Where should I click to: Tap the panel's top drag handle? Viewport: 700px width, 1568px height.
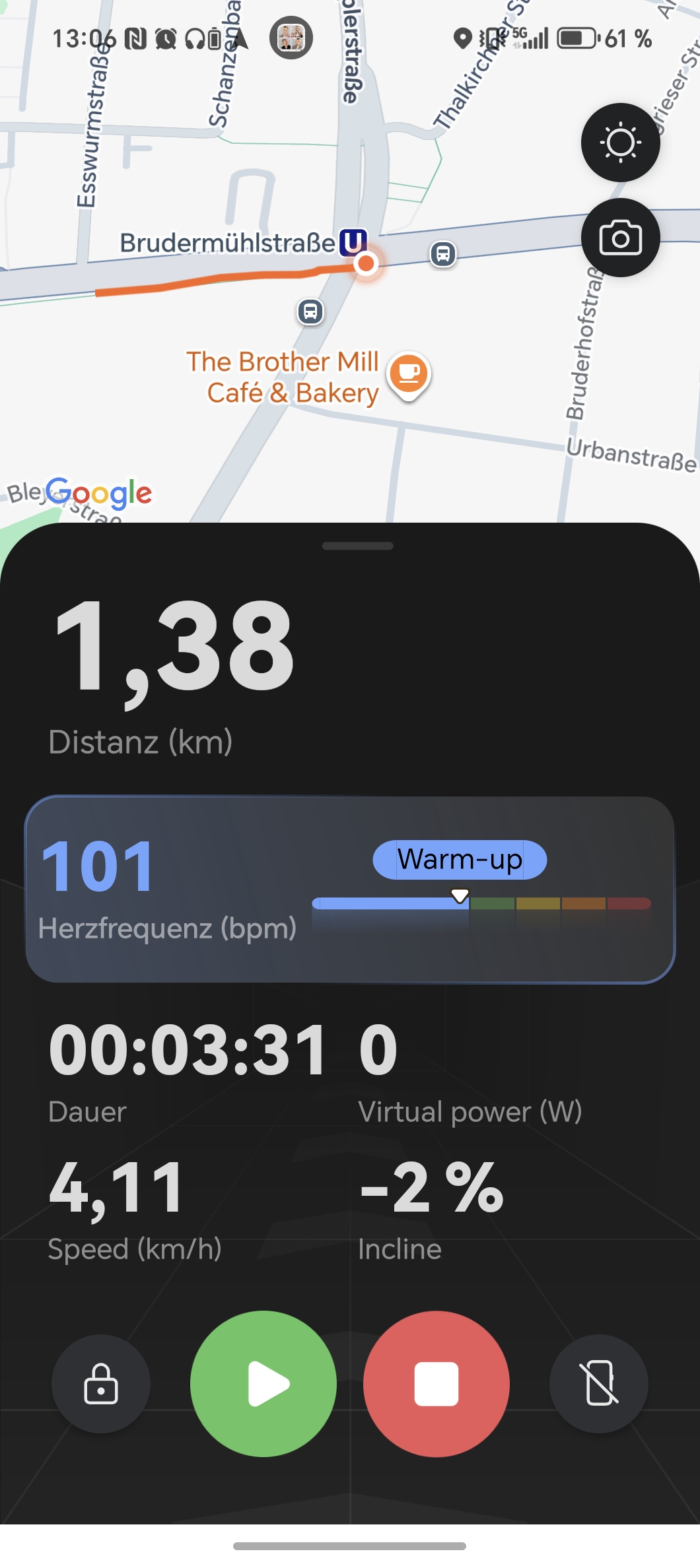click(357, 546)
